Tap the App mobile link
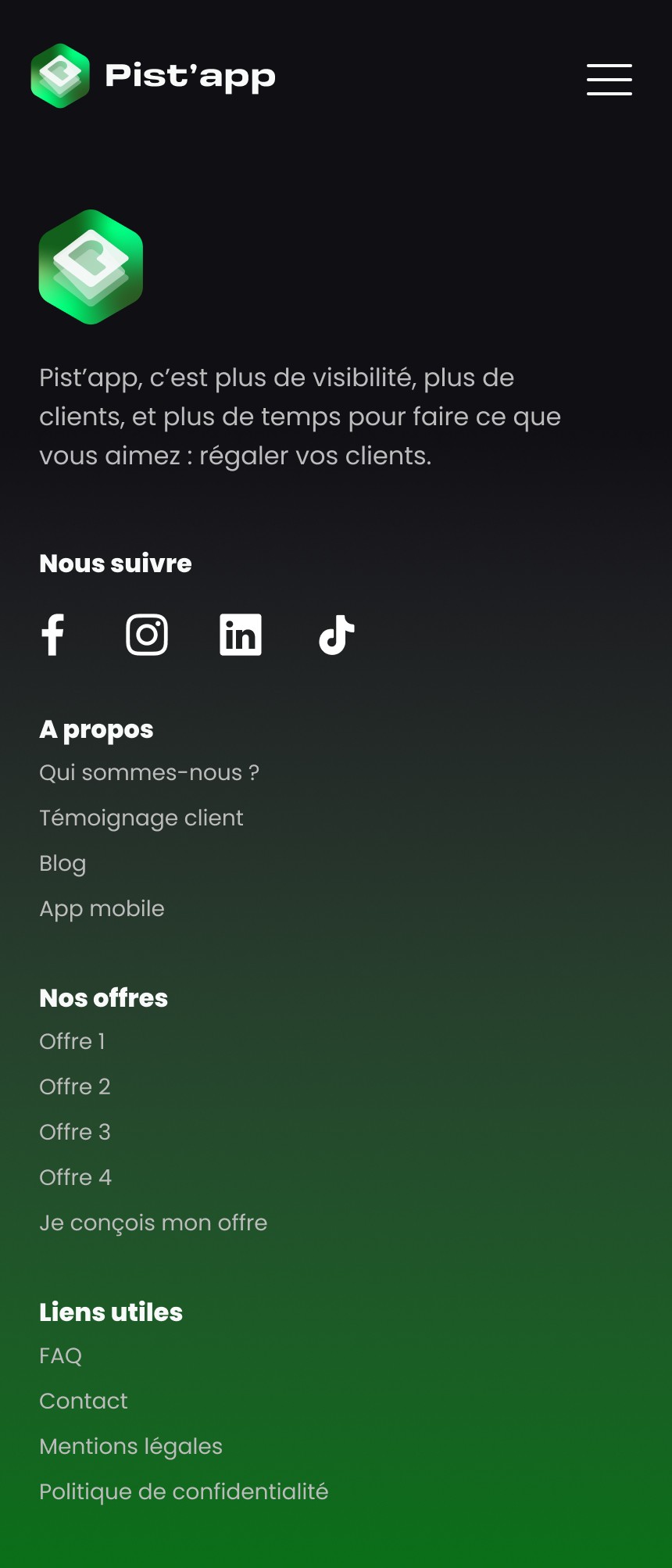 coord(102,908)
